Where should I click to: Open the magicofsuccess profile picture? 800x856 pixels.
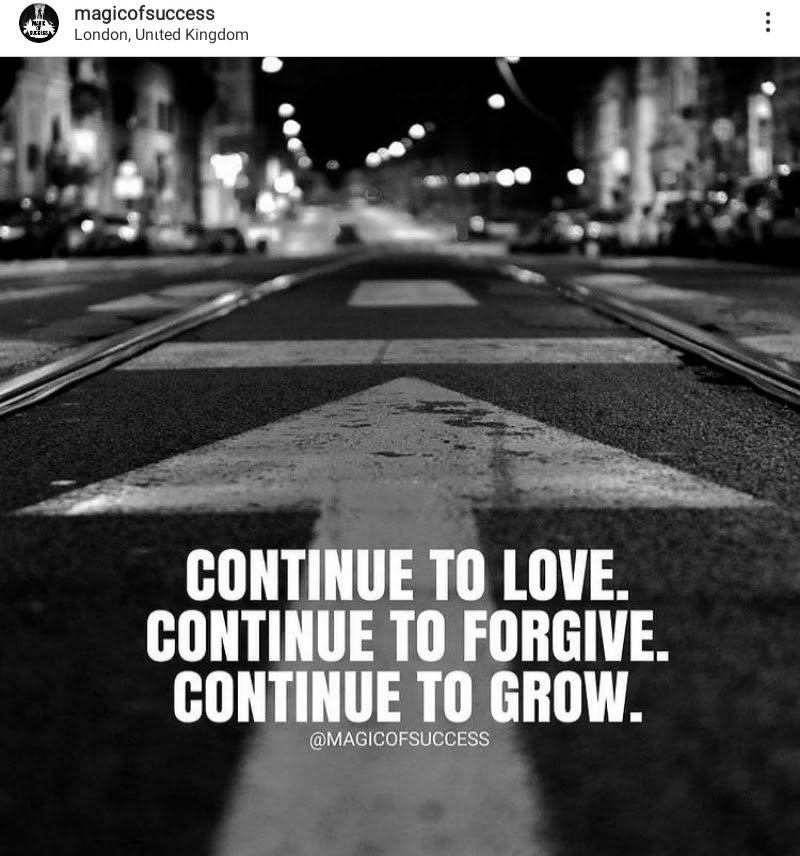39,23
